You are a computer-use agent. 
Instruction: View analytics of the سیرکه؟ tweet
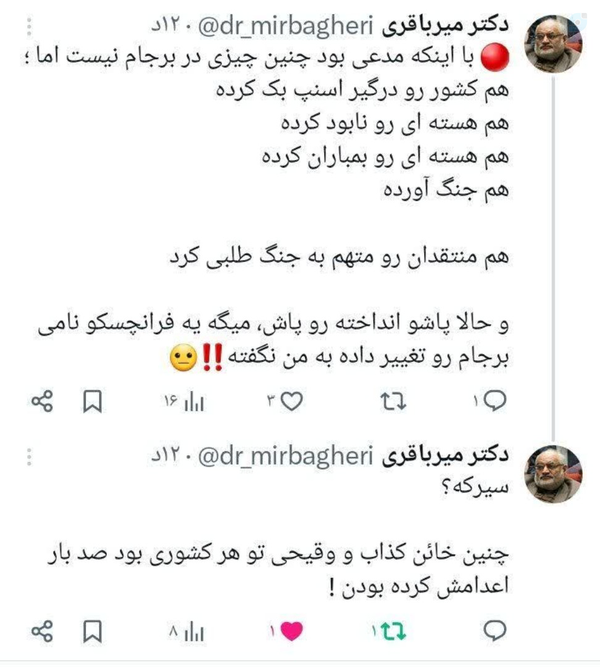[194, 631]
